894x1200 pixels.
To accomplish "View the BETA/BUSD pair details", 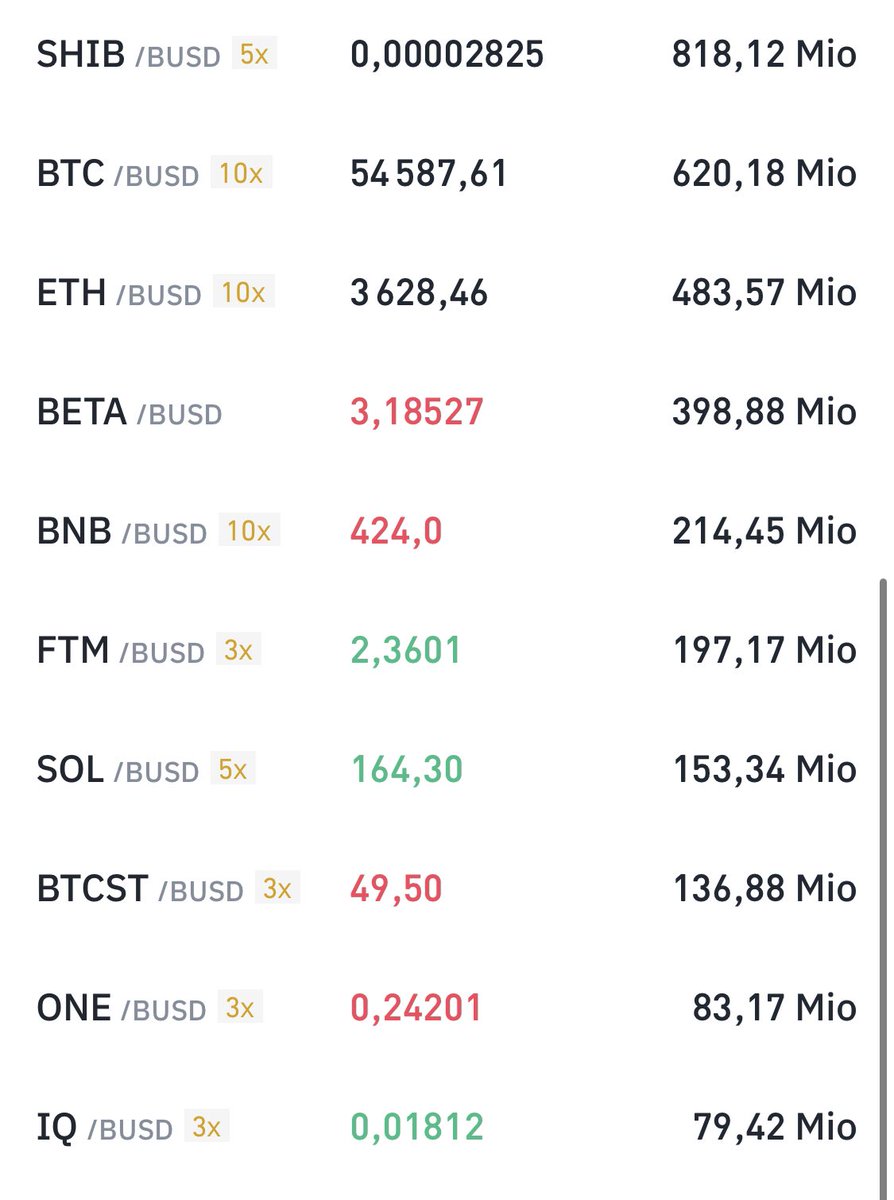I will click(x=447, y=411).
